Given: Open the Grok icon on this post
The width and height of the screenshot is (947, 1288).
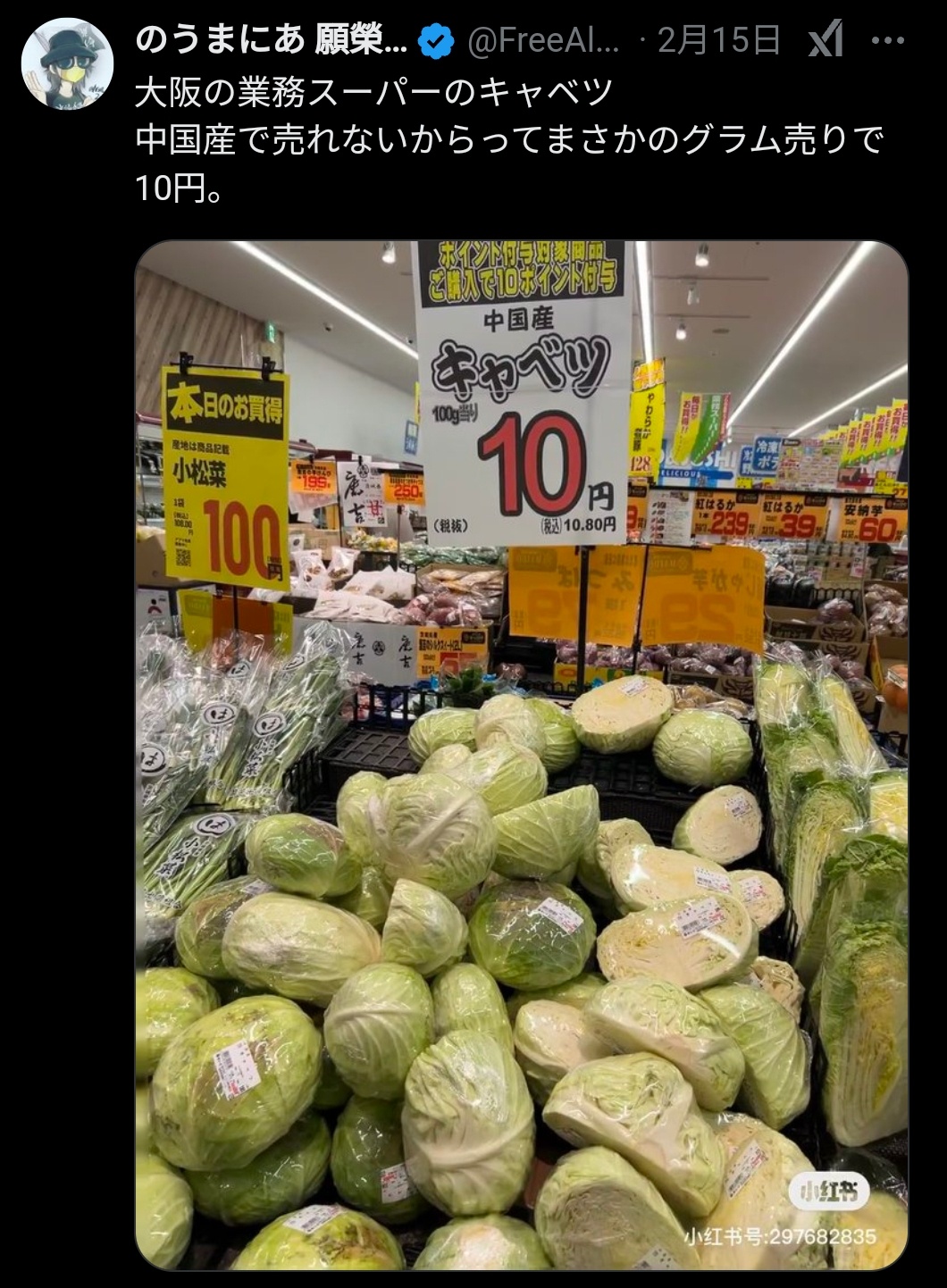Looking at the screenshot, I should tap(825, 41).
